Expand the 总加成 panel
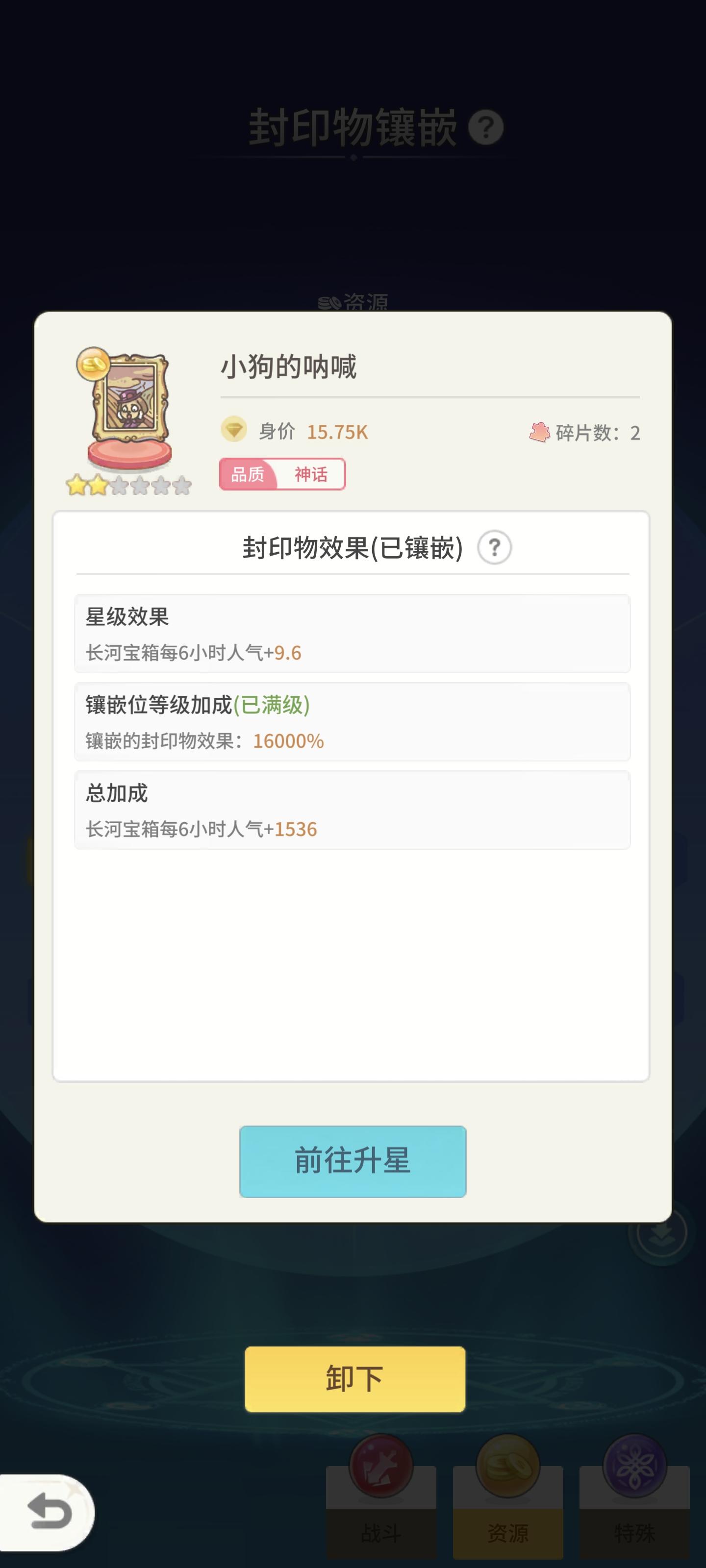The width and height of the screenshot is (706, 1568). pos(352,807)
